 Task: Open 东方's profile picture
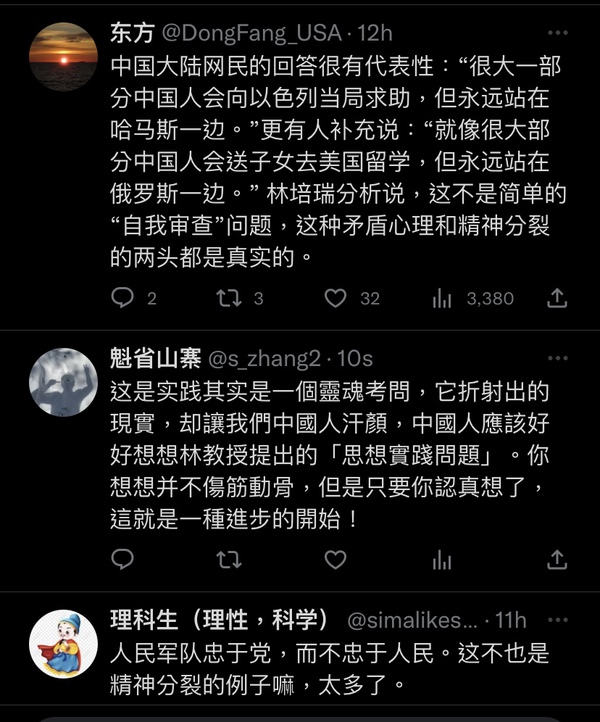(x=63, y=56)
